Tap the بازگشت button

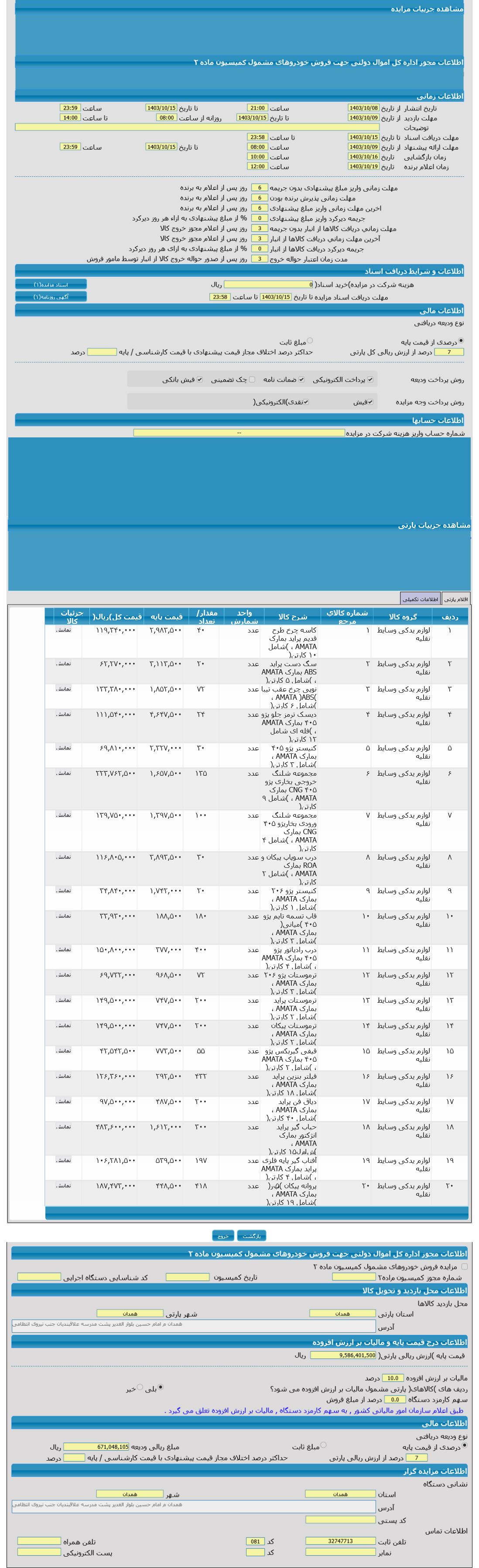(251, 1236)
